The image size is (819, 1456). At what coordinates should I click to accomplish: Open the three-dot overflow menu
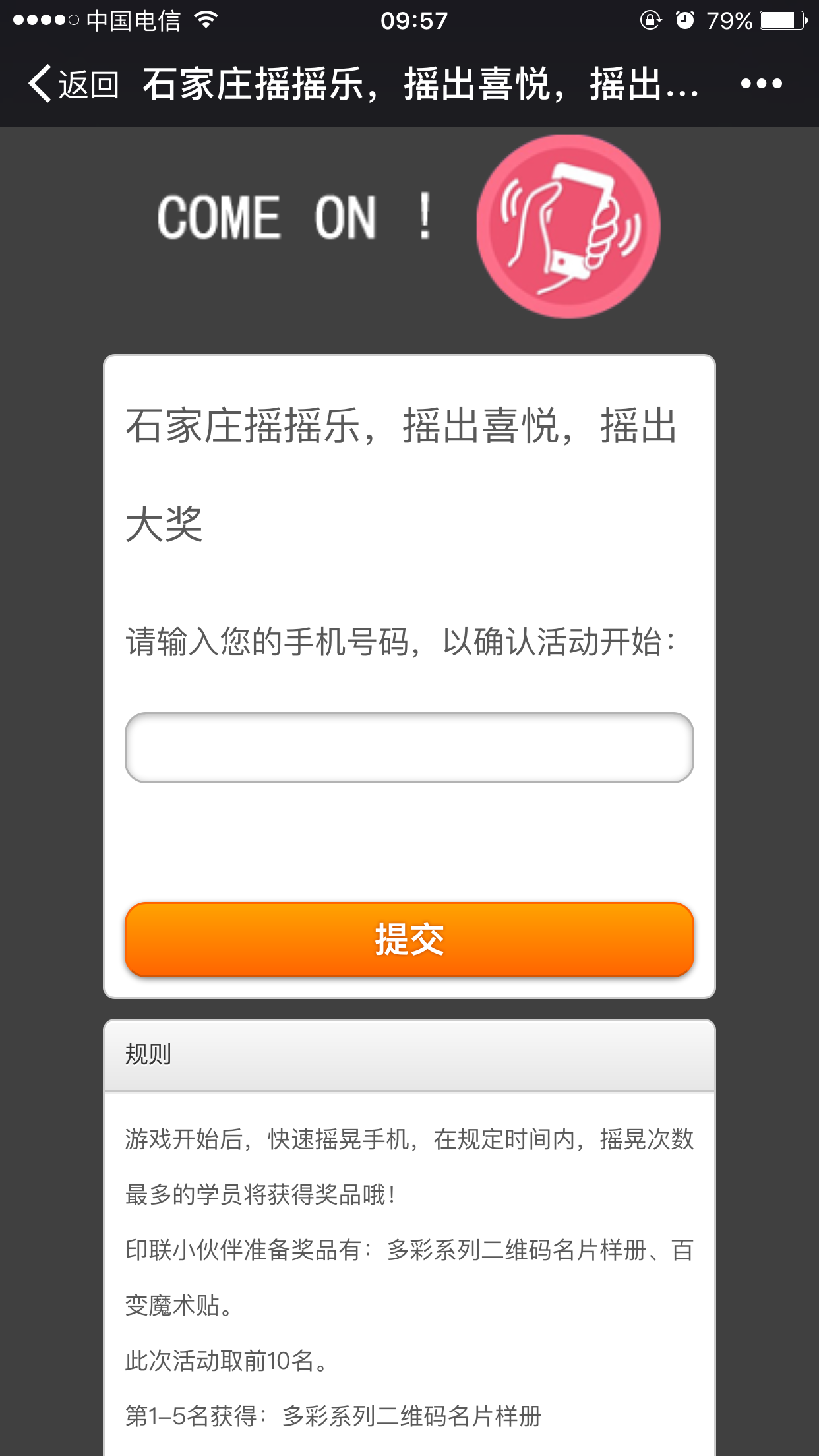(x=761, y=84)
